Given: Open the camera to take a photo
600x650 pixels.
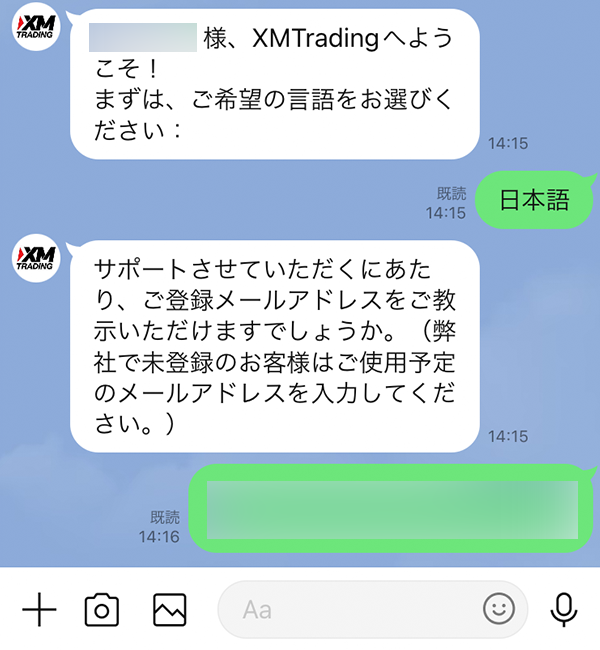Looking at the screenshot, I should (102, 609).
